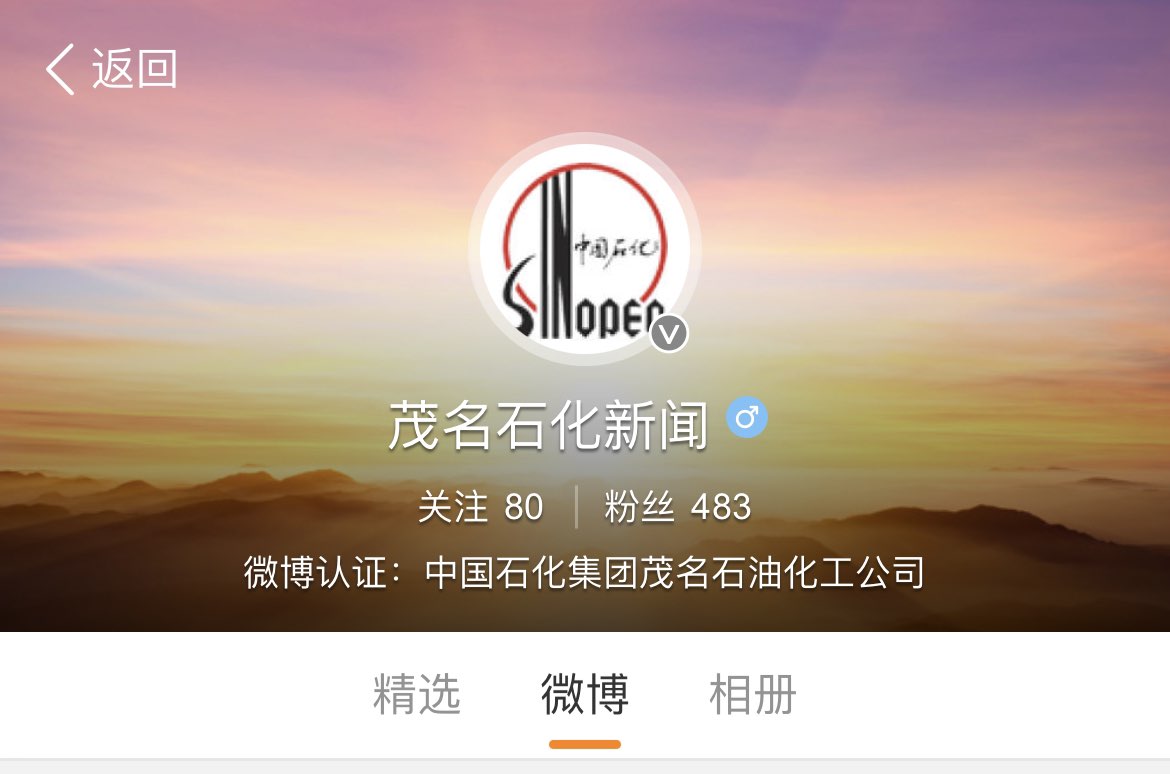
Task: View the 粉丝 483 followers list
Action: [x=677, y=507]
